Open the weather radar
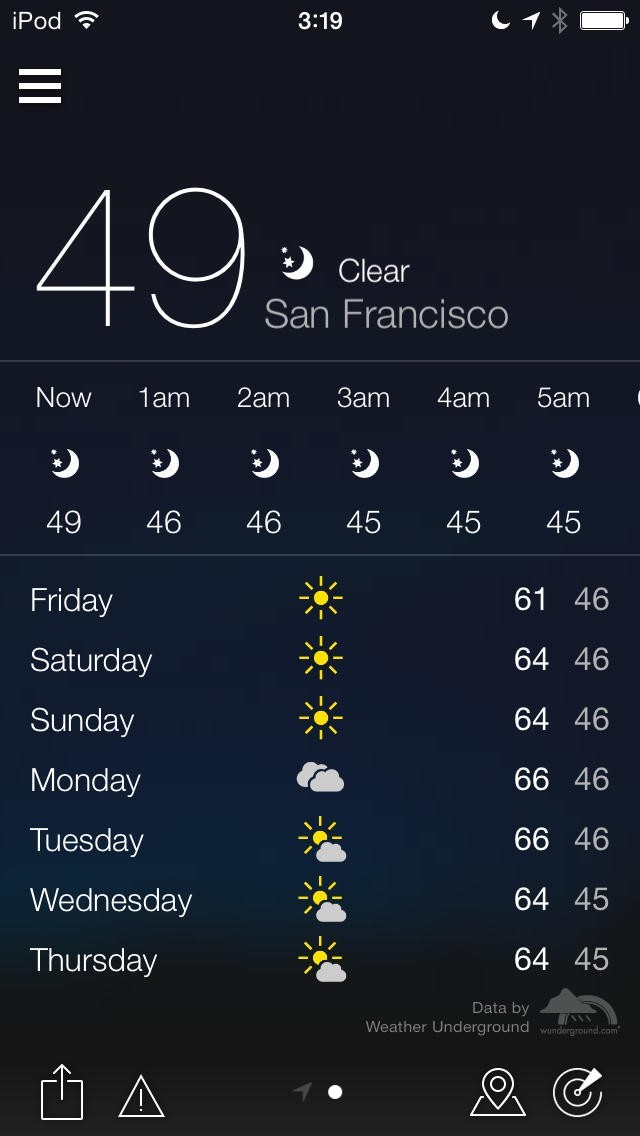 (578, 1092)
